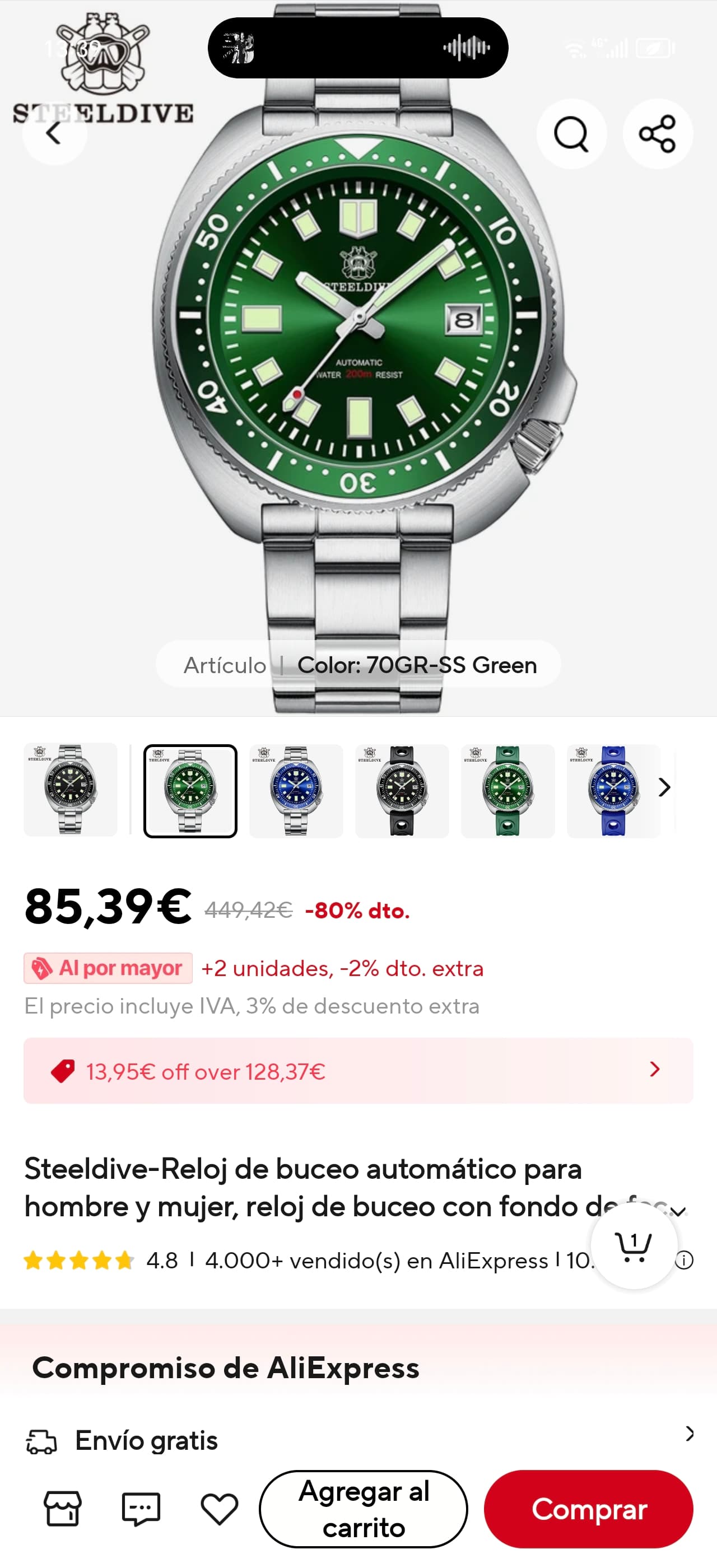This screenshot has width=717, height=1568.
Task: View the Envío gratis shipping details
Action: [358, 1440]
